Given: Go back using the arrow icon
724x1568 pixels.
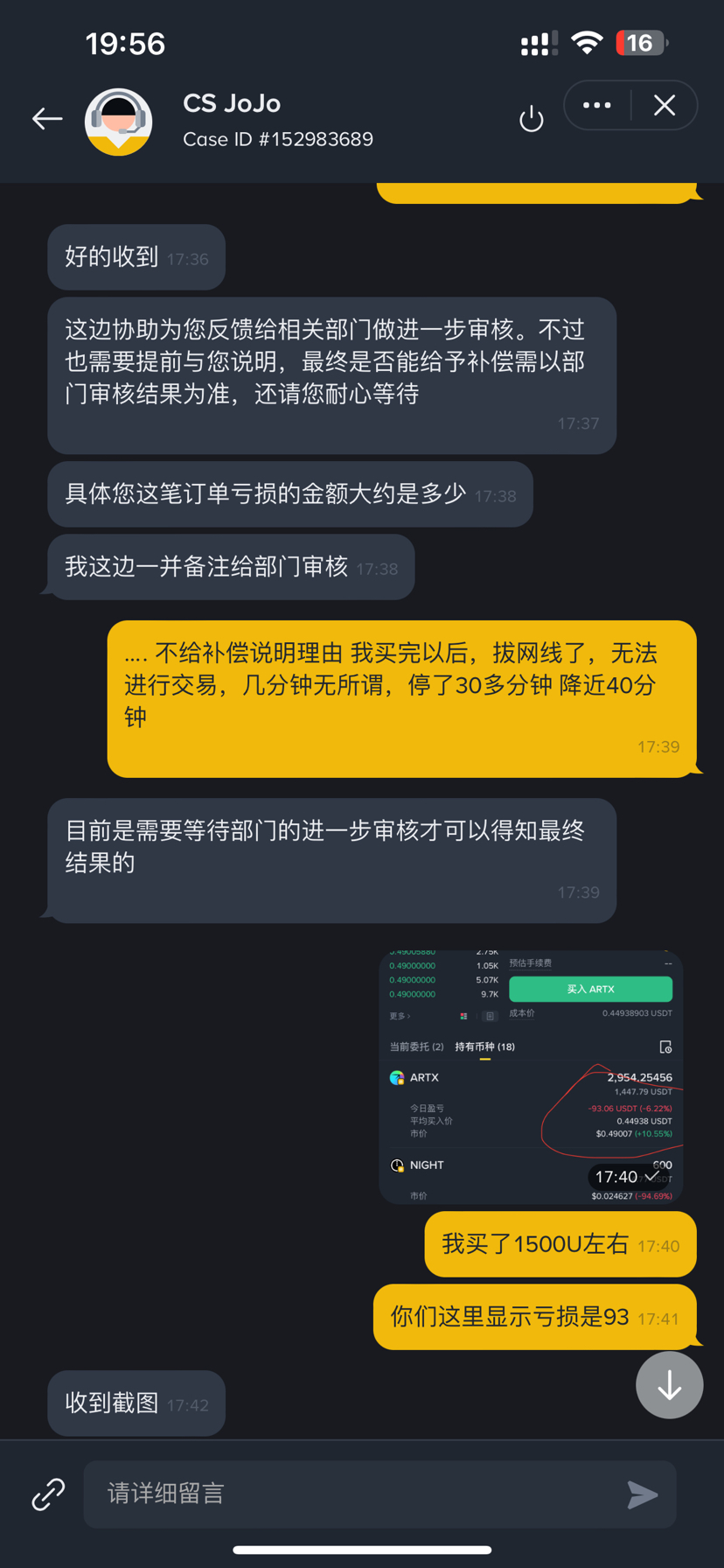Looking at the screenshot, I should coord(47,119).
